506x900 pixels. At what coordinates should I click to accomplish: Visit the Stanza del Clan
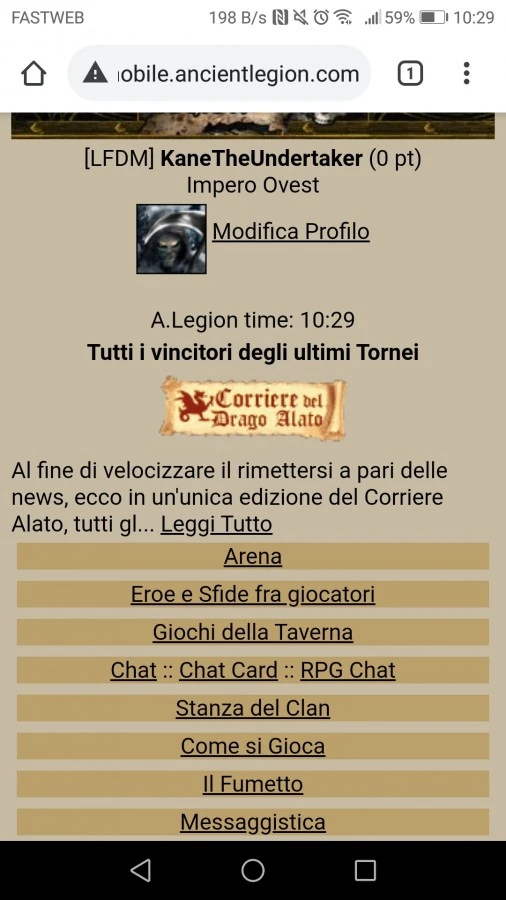(253, 708)
